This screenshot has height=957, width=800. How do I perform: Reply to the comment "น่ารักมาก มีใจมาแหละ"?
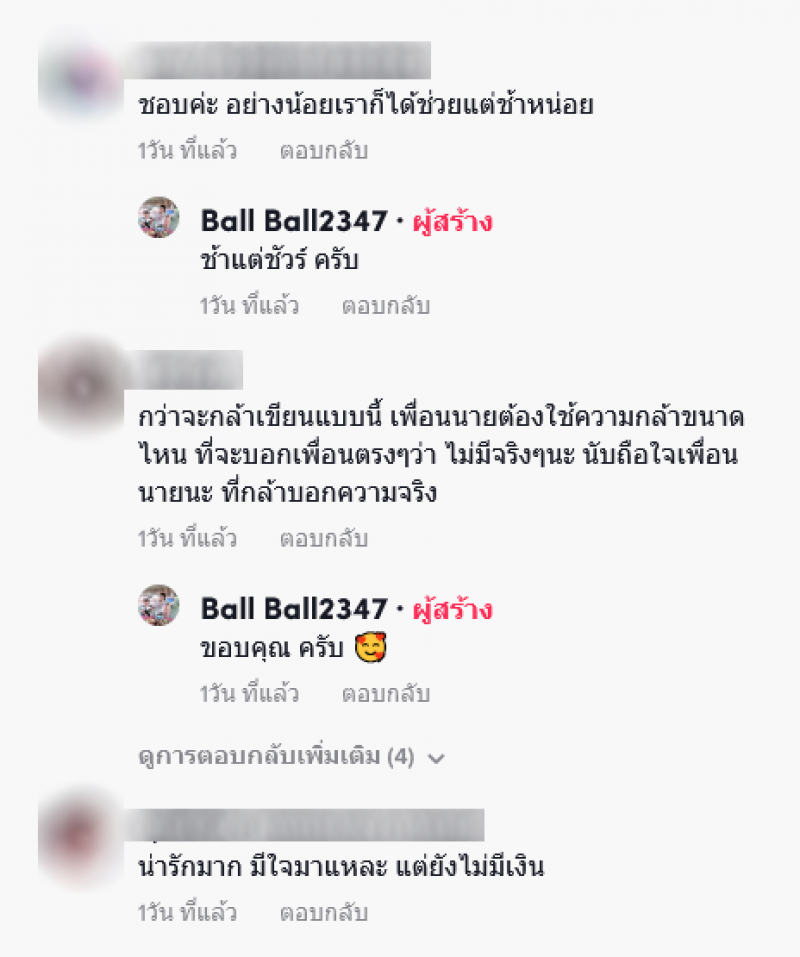tap(323, 913)
